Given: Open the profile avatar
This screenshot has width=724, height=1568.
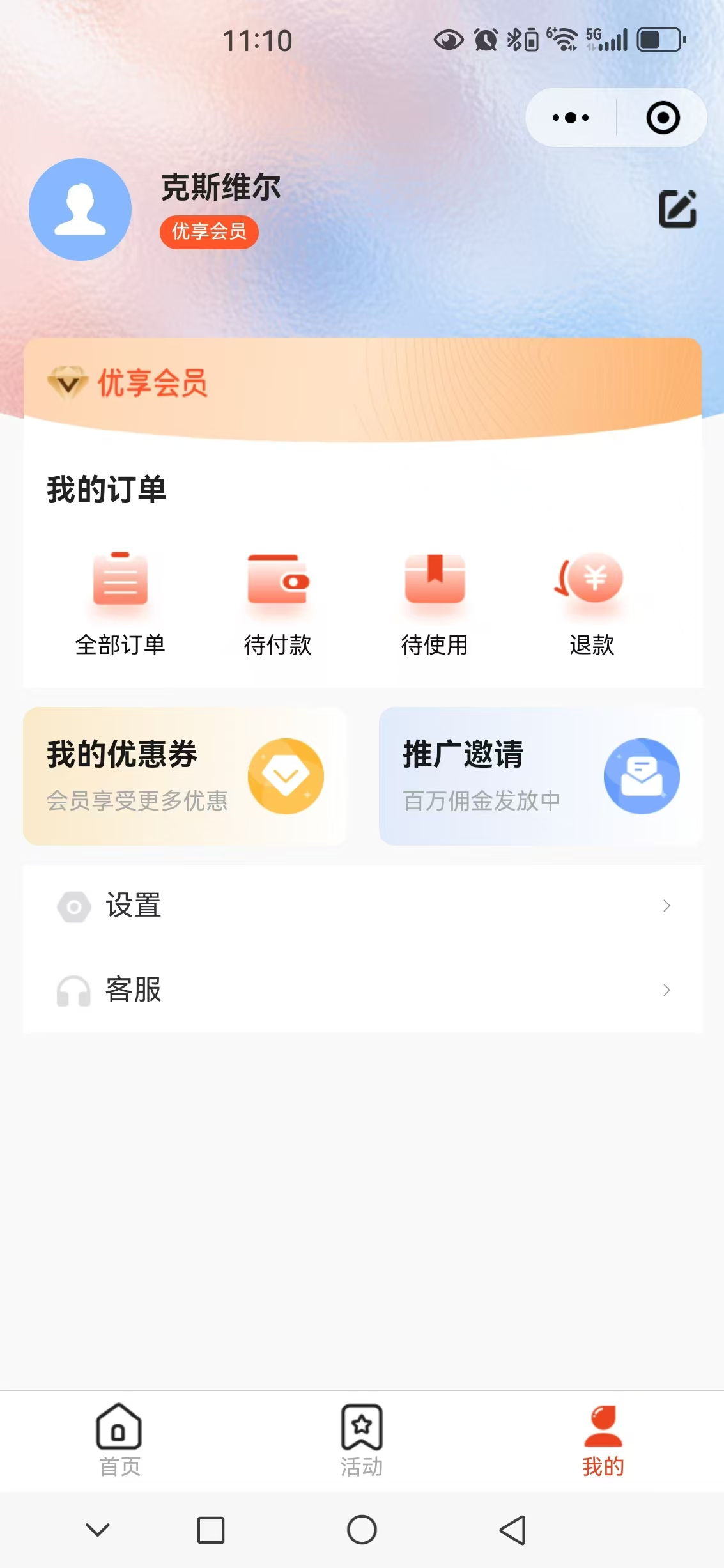Looking at the screenshot, I should point(81,209).
